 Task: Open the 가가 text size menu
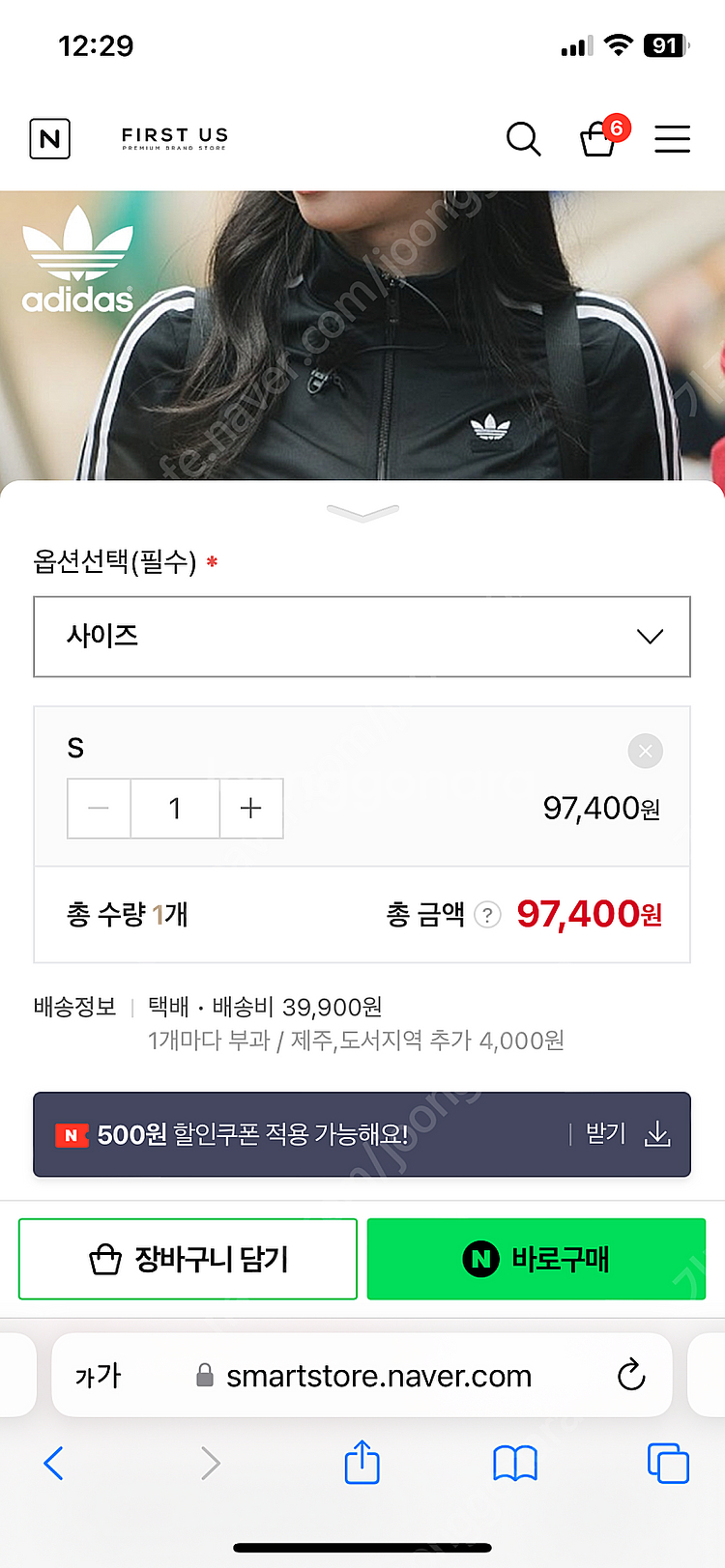point(98,1375)
